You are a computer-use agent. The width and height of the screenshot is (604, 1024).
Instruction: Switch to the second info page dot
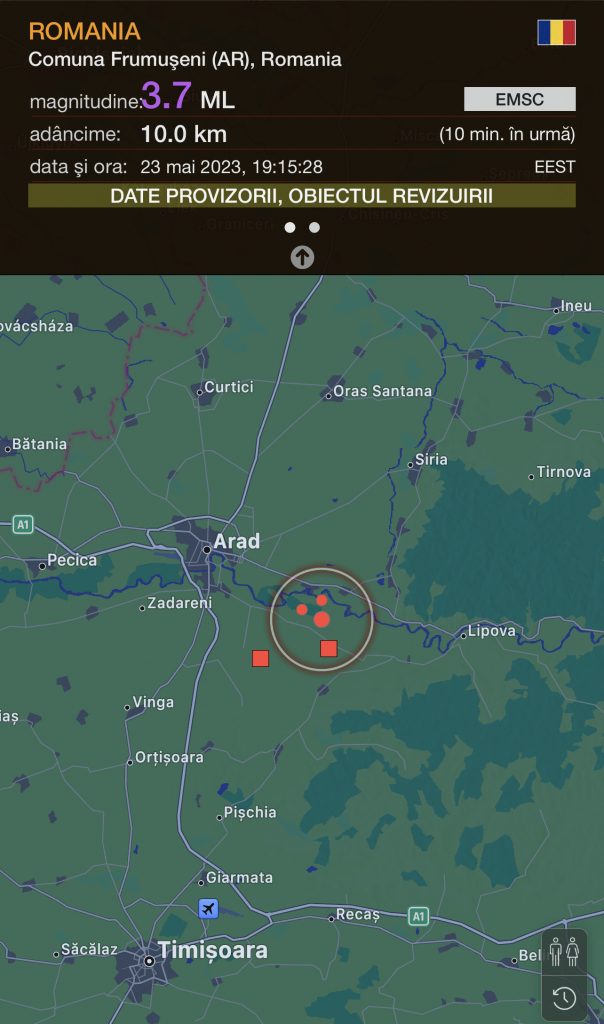pyautogui.click(x=314, y=227)
